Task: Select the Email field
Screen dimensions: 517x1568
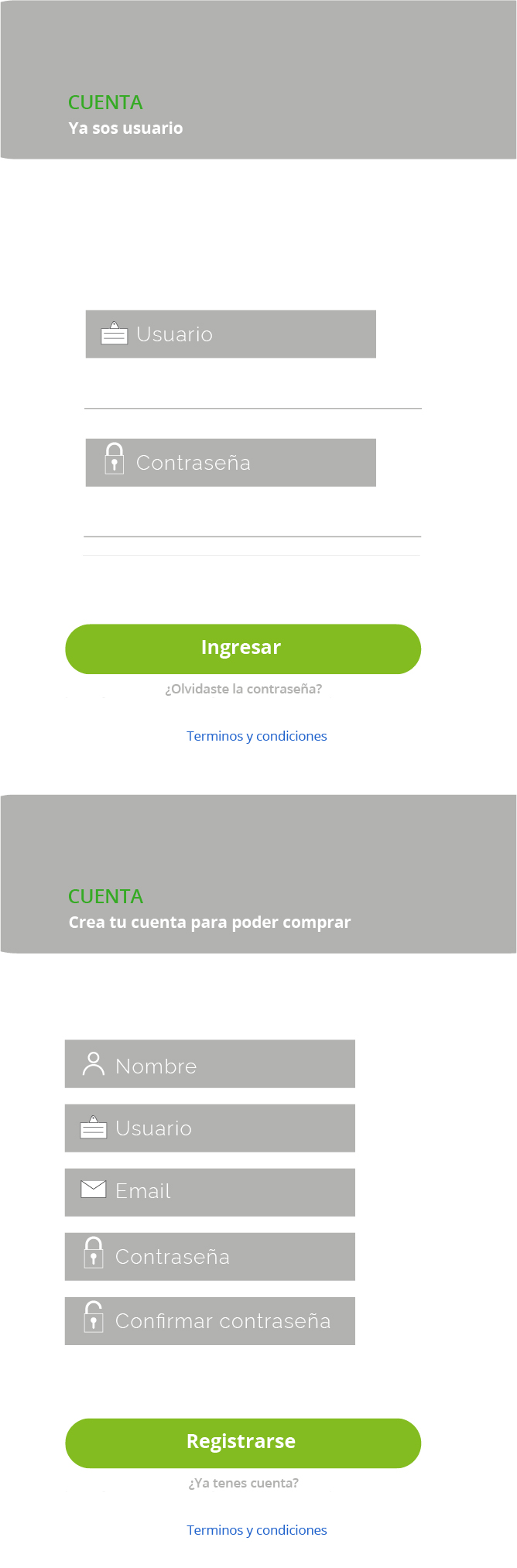Action: [x=210, y=1193]
